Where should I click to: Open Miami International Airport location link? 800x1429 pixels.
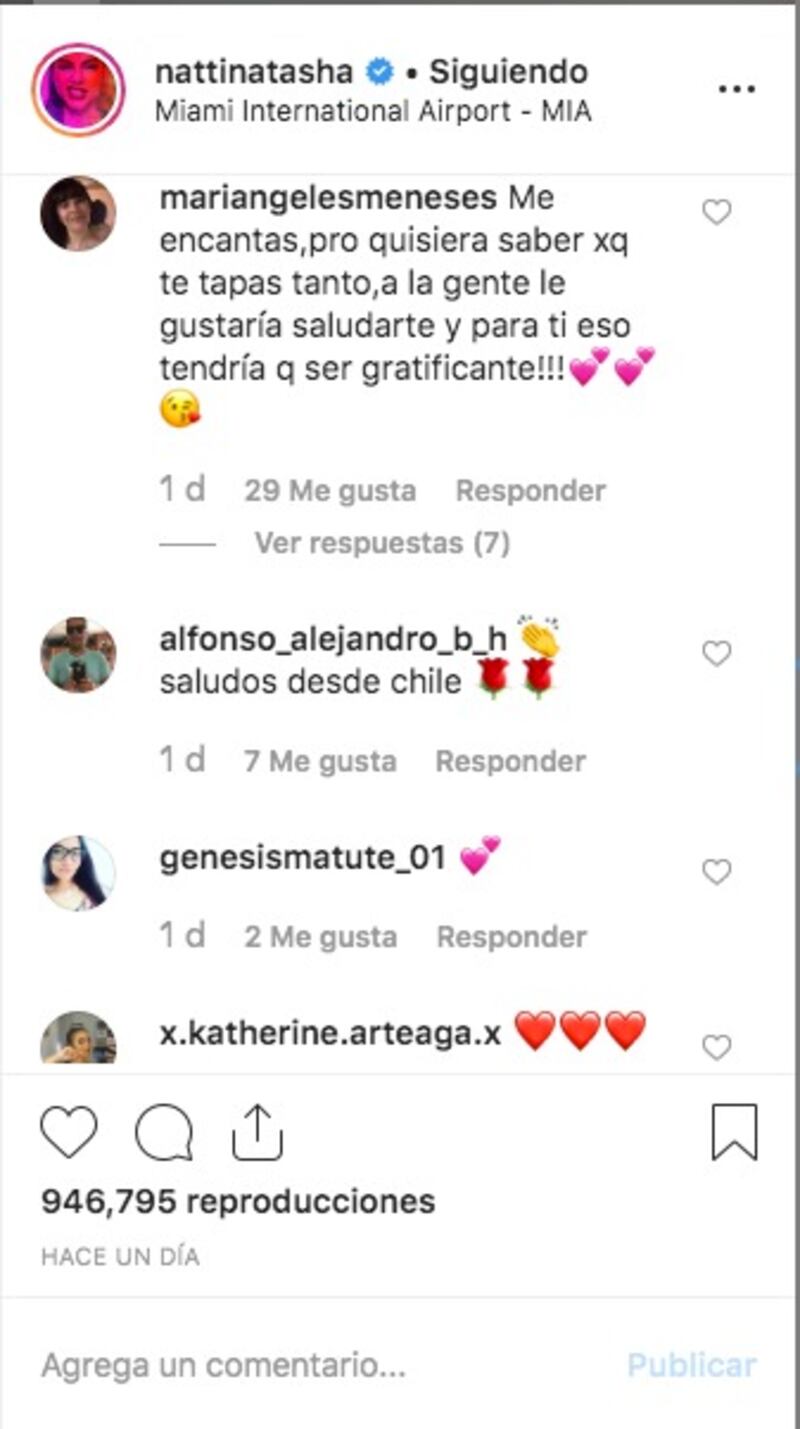point(372,111)
